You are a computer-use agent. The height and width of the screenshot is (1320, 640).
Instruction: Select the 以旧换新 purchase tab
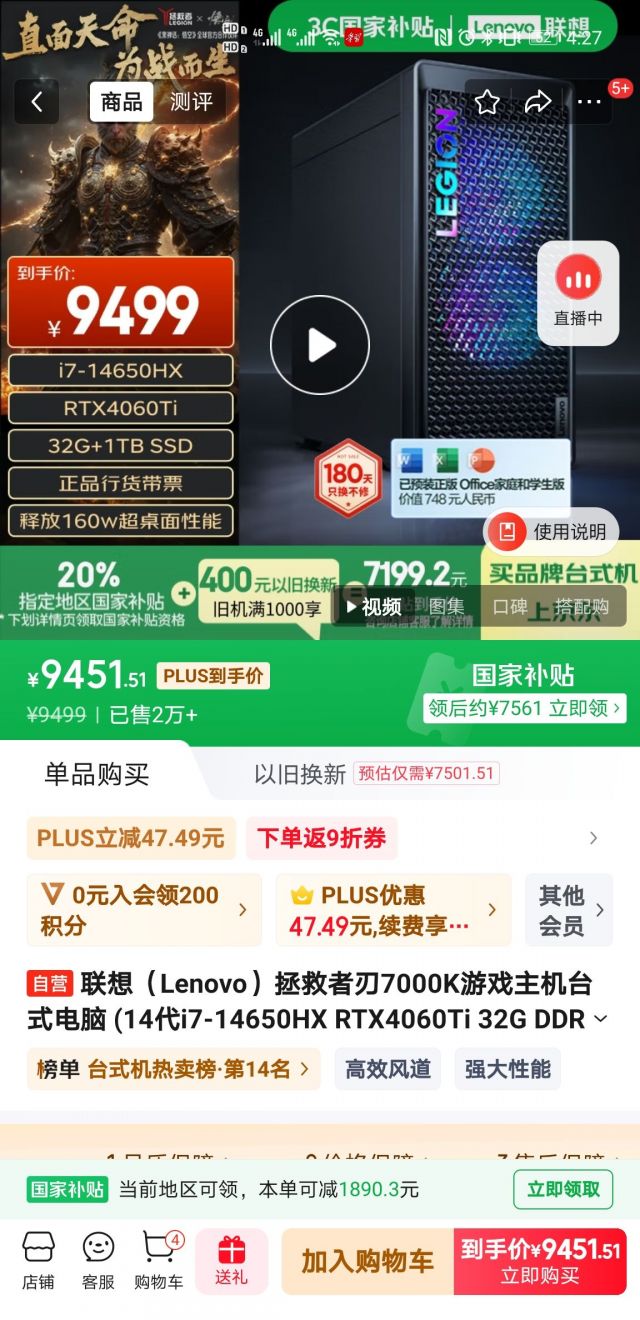(300, 774)
